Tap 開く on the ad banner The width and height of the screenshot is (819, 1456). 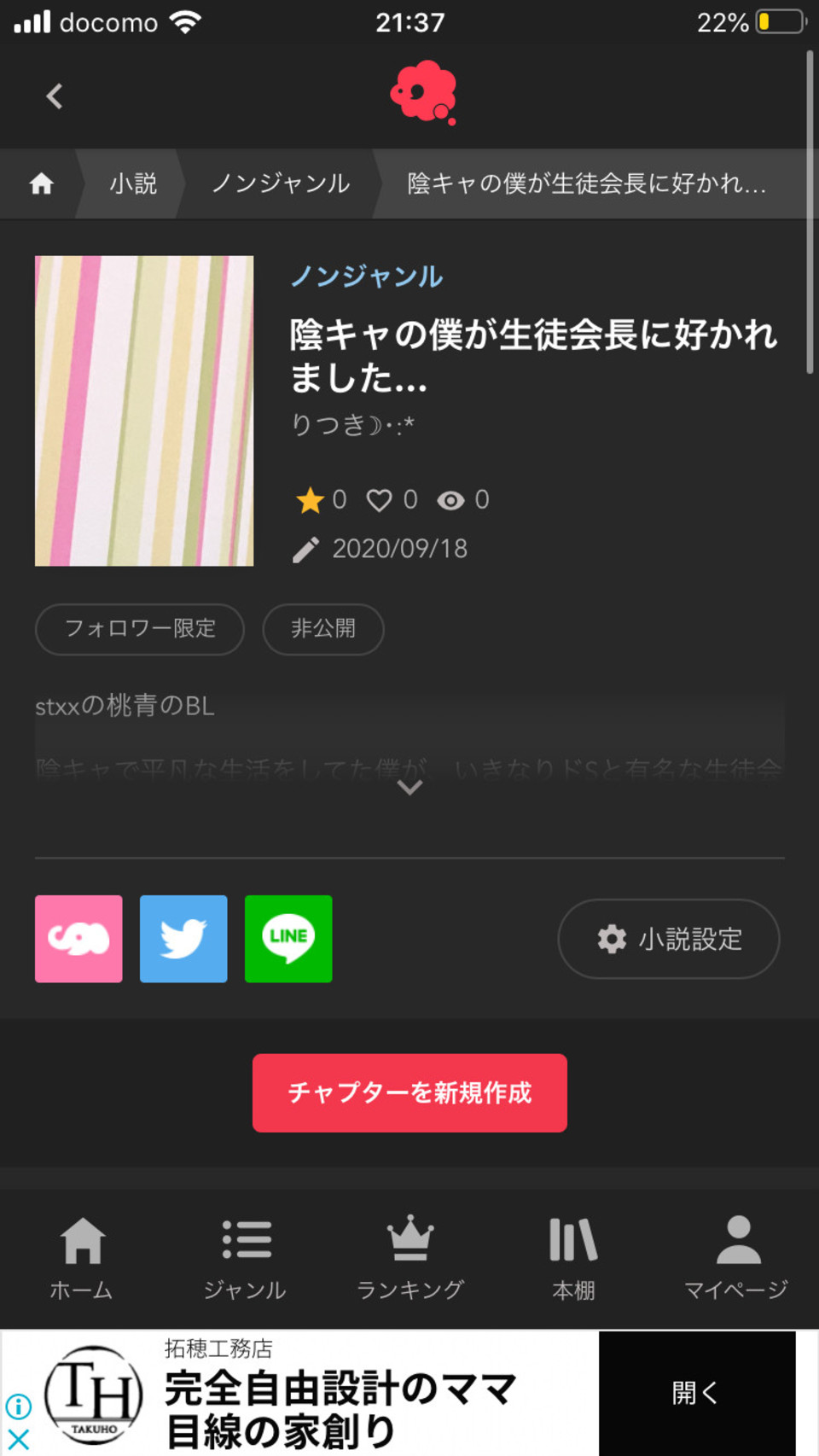(x=696, y=1393)
